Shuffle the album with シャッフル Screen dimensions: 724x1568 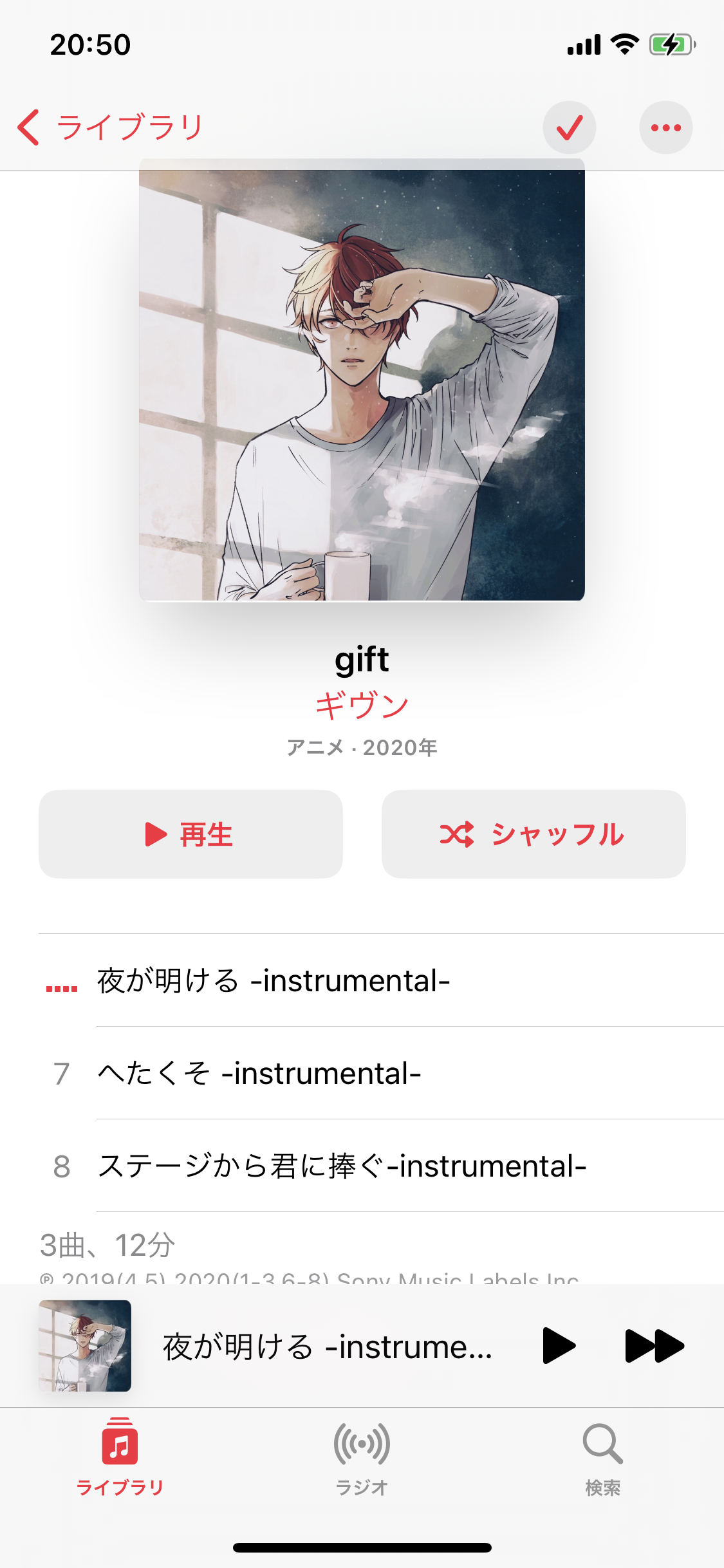[534, 834]
